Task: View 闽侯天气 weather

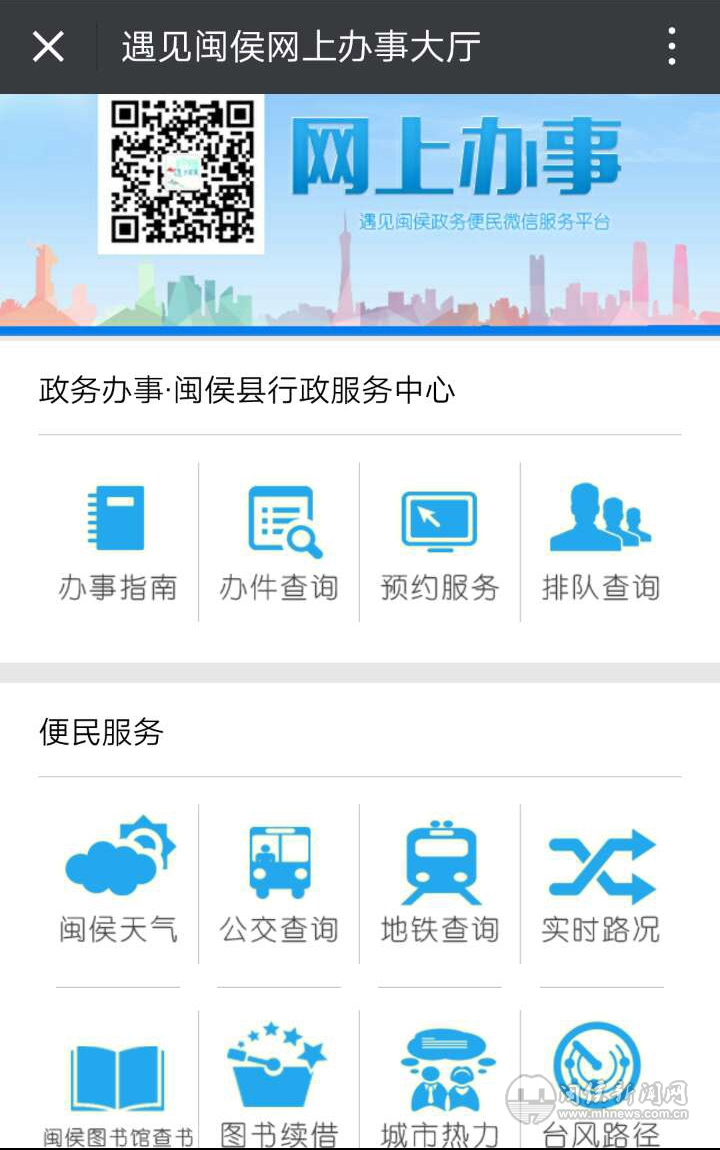Action: click(118, 882)
